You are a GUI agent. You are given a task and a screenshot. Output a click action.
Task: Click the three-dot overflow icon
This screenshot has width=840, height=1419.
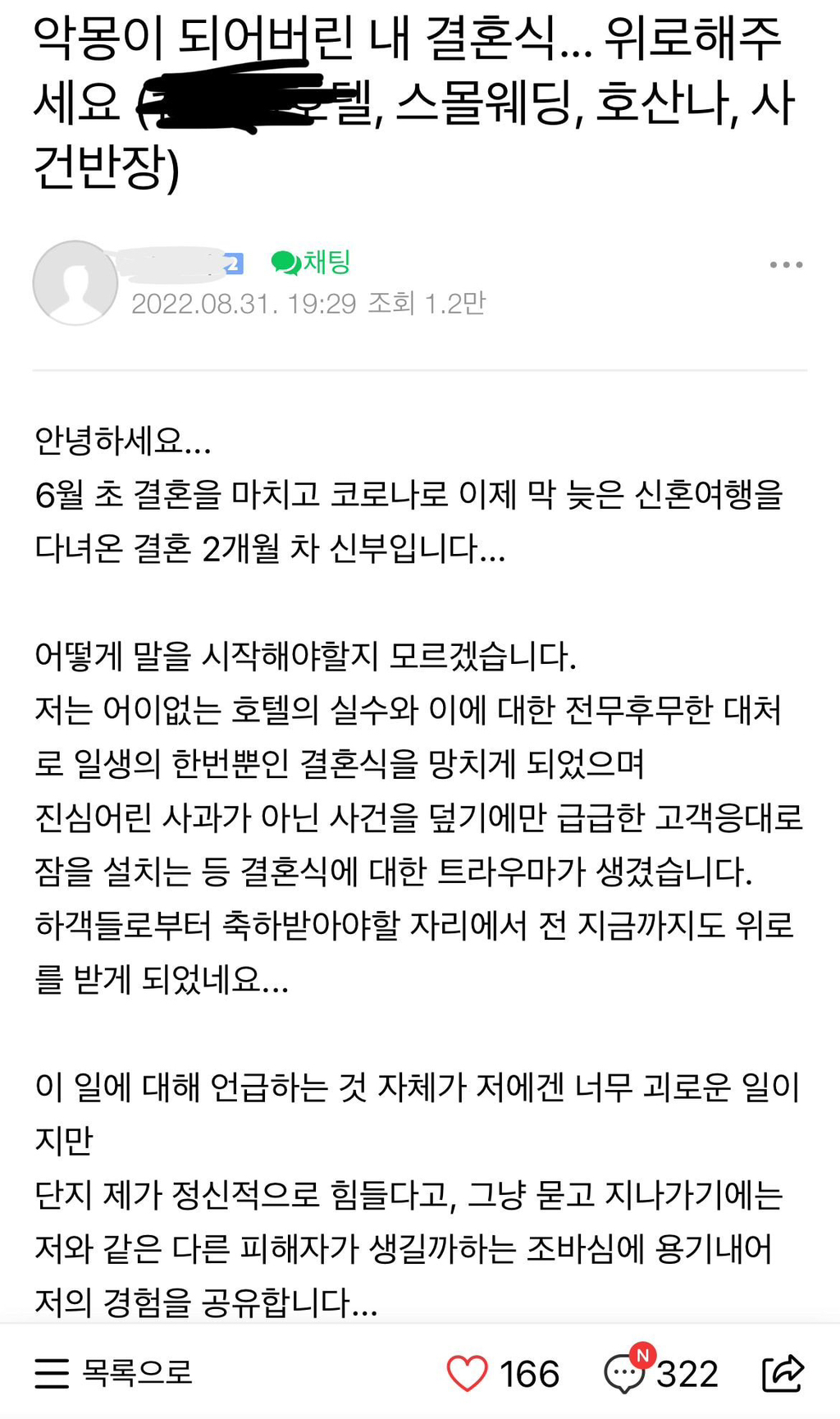click(x=785, y=263)
